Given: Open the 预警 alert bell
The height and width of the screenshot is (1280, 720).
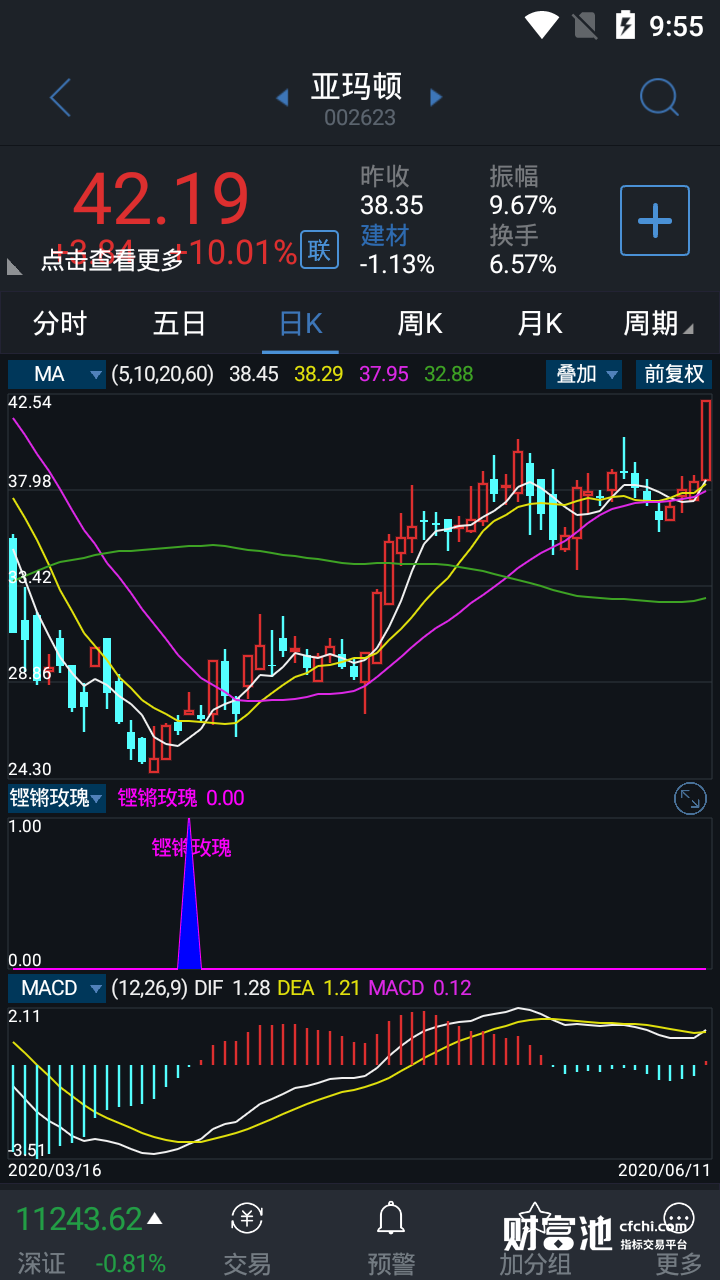Looking at the screenshot, I should pos(390,1238).
